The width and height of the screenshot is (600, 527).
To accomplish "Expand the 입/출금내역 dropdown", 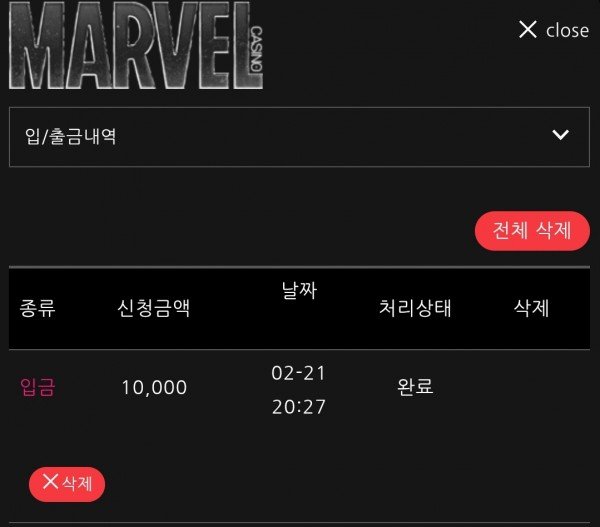I will [x=299, y=136].
